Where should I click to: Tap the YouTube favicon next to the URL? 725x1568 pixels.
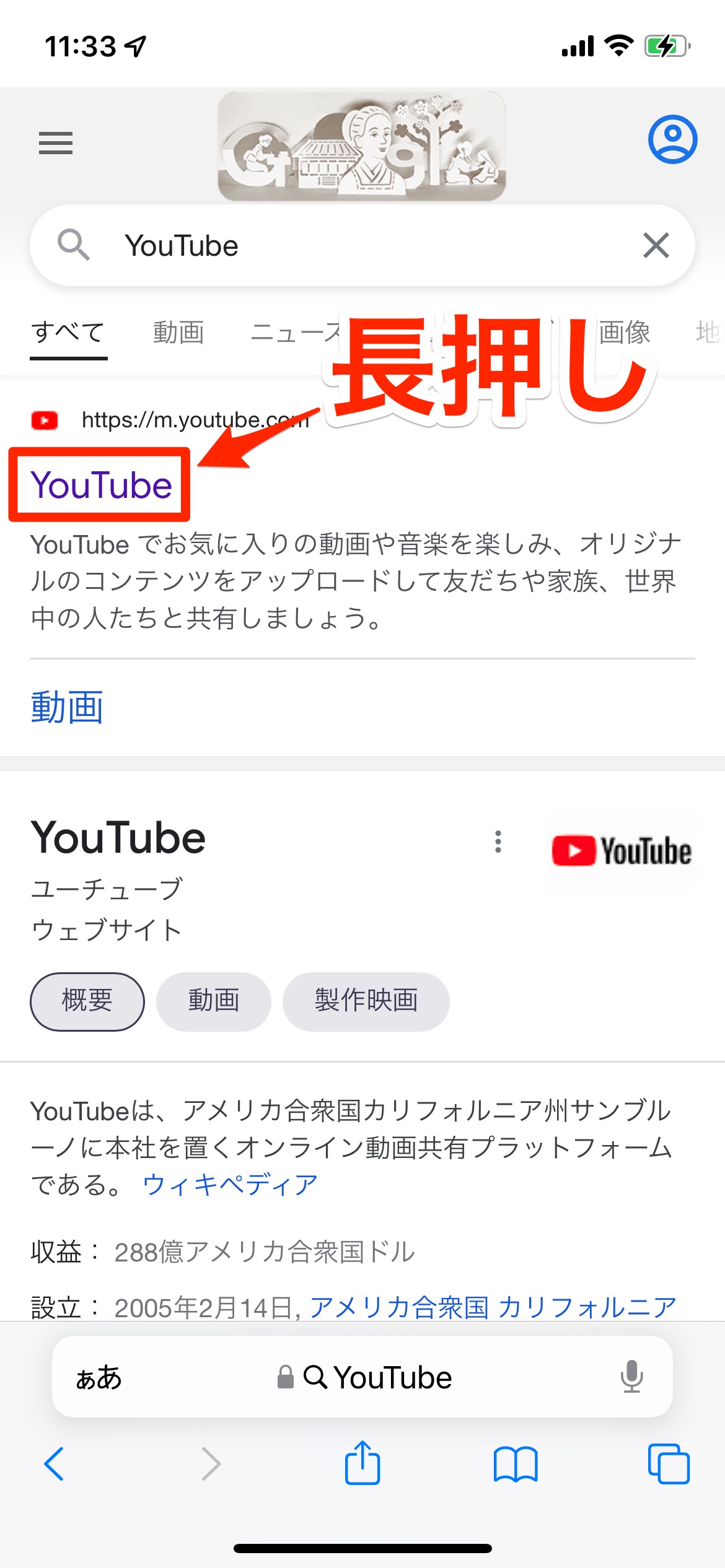click(x=44, y=419)
